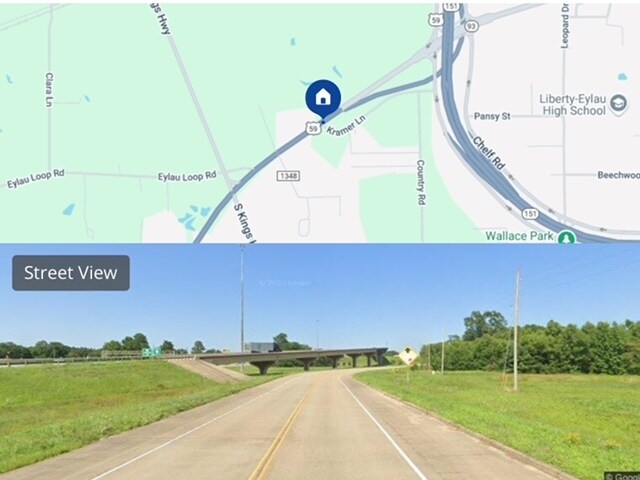
Task: Select the Wallace Park marker
Action: [567, 238]
